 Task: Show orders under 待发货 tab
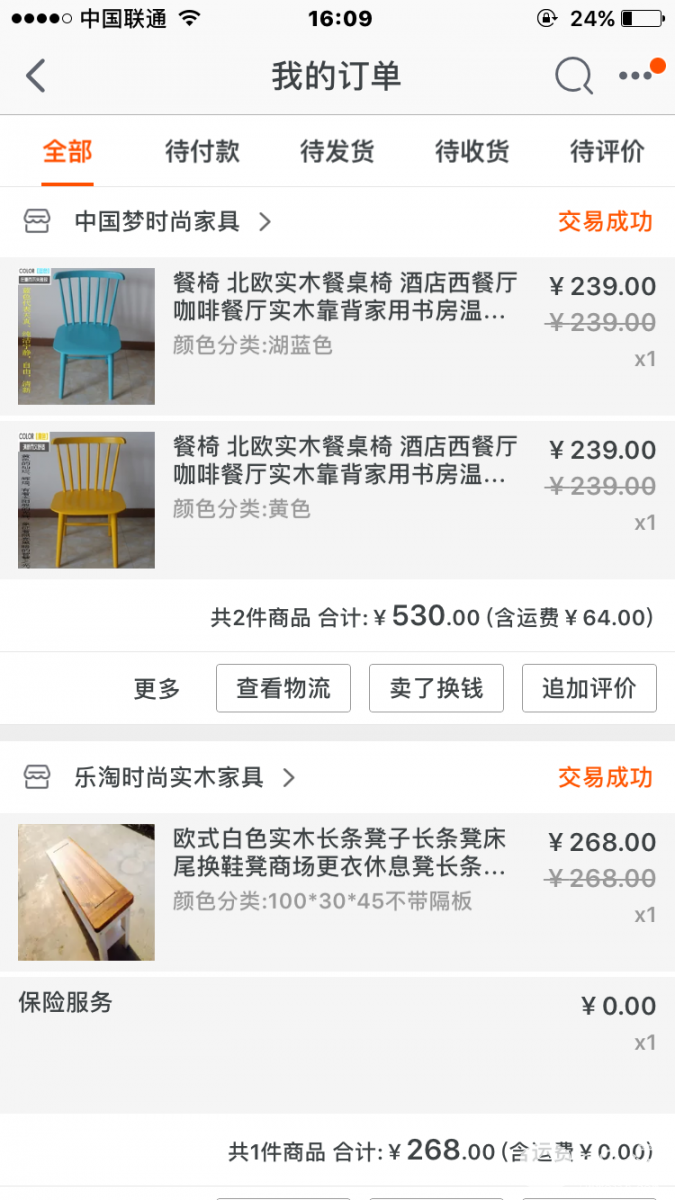pyautogui.click(x=337, y=152)
